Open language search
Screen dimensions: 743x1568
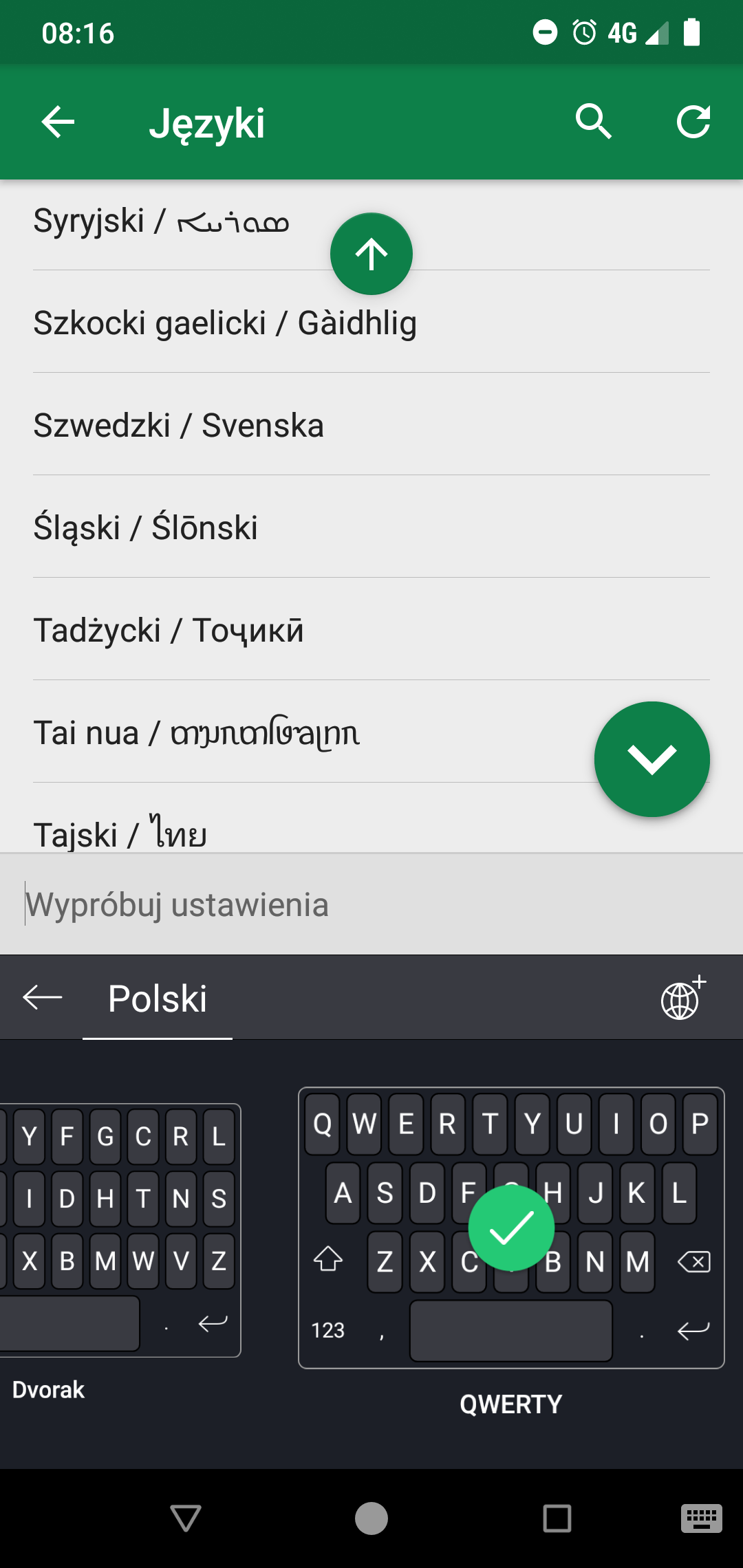[593, 122]
